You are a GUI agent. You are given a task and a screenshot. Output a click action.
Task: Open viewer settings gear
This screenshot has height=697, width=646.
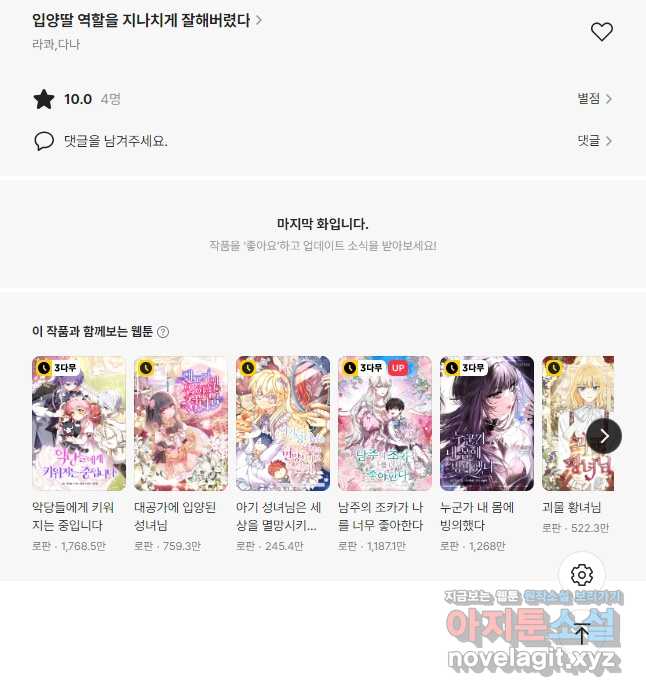tap(582, 575)
